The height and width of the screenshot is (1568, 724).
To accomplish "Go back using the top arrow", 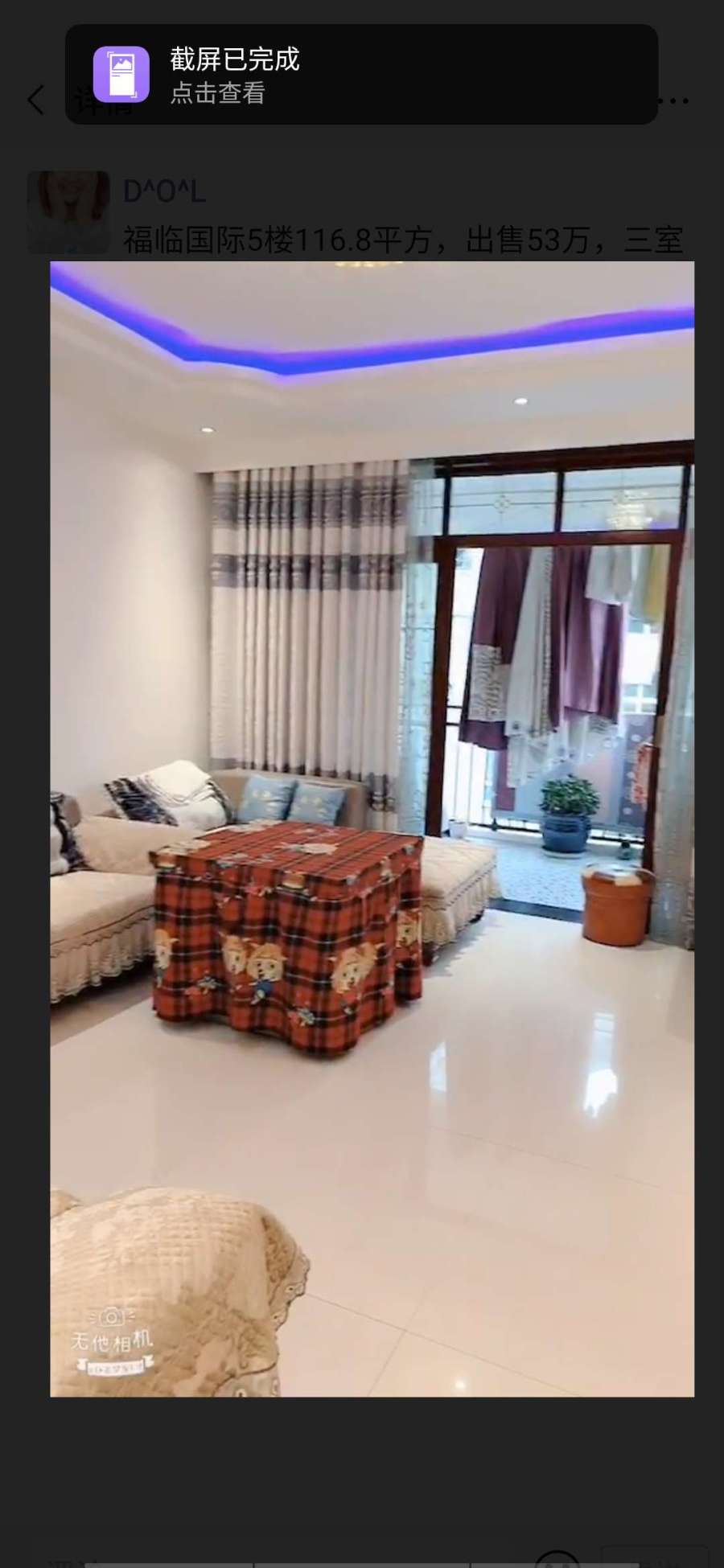I will [35, 101].
